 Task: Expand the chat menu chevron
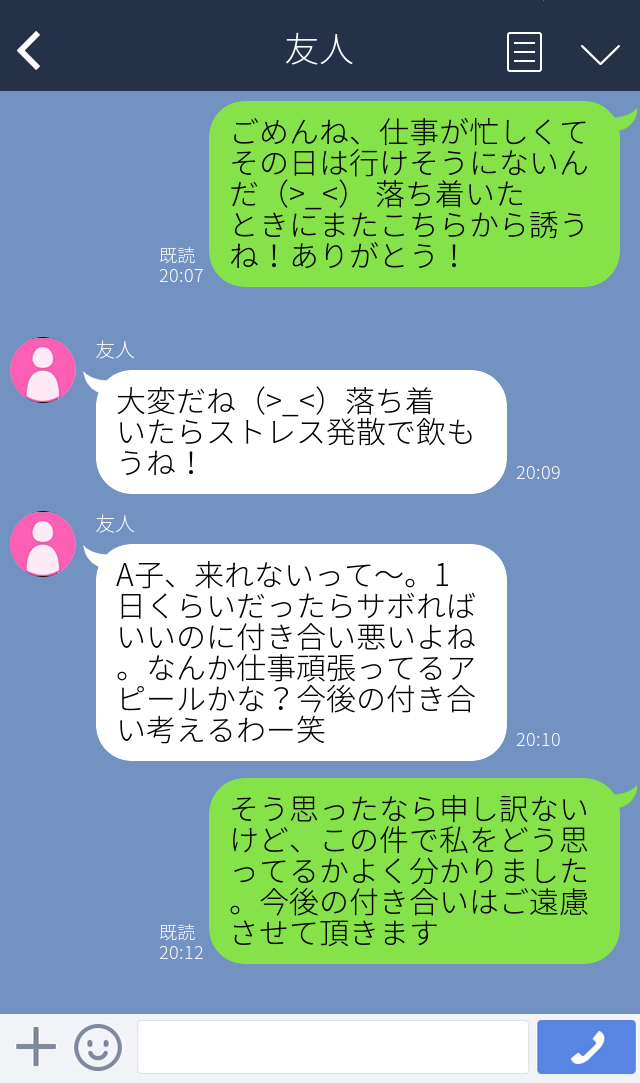point(600,55)
